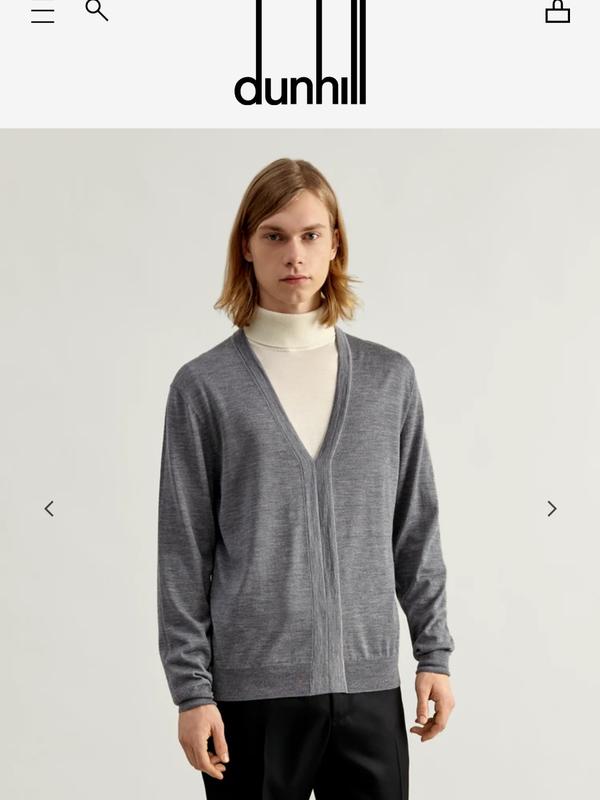Open the search magnifier
The height and width of the screenshot is (800, 600).
tap(96, 10)
